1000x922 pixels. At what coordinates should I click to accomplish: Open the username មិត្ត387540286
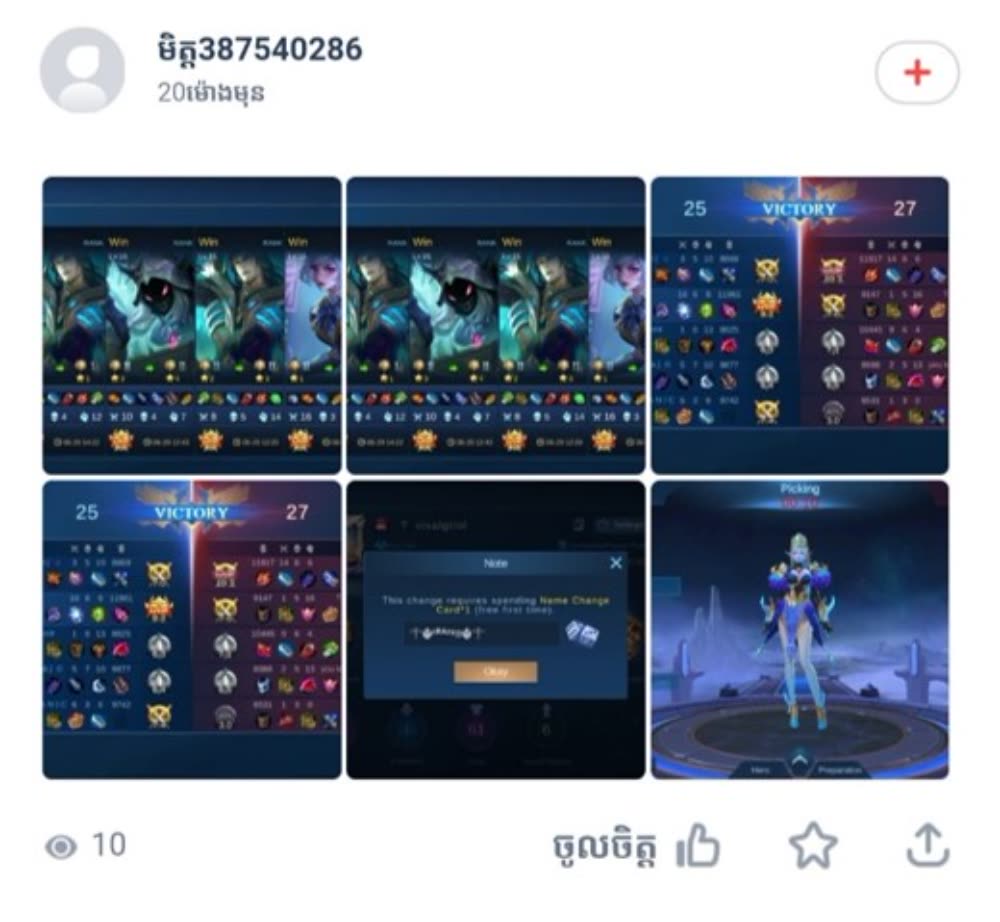pyautogui.click(x=259, y=49)
